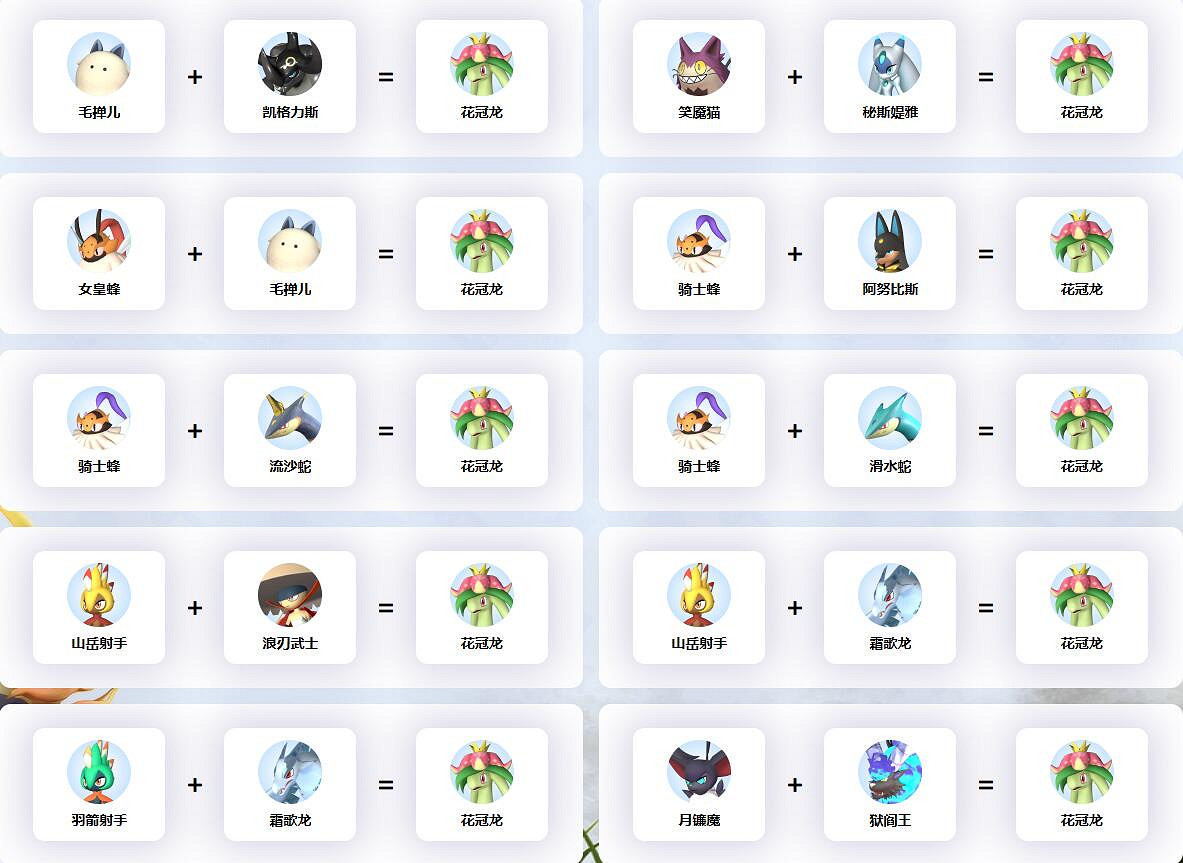The width and height of the screenshot is (1183, 863).
Task: Tap the 浪刃武士 pal tile
Action: tap(290, 607)
